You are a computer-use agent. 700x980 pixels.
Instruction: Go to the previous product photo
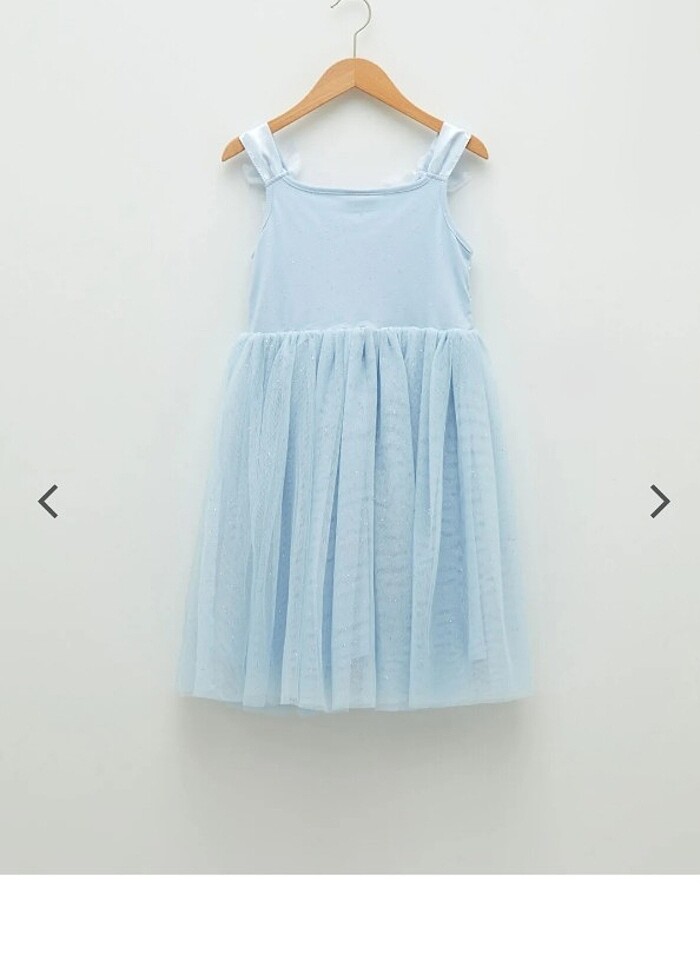click(48, 501)
